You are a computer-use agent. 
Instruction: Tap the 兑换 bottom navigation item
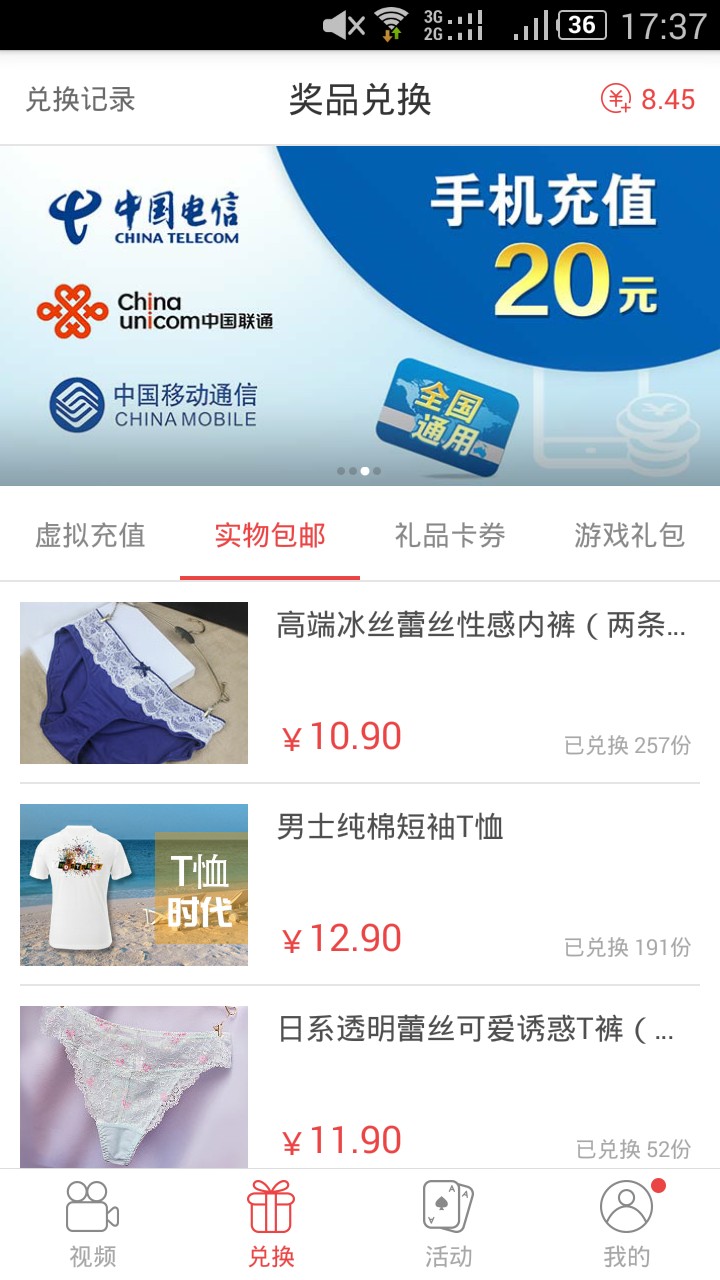(x=271, y=1224)
